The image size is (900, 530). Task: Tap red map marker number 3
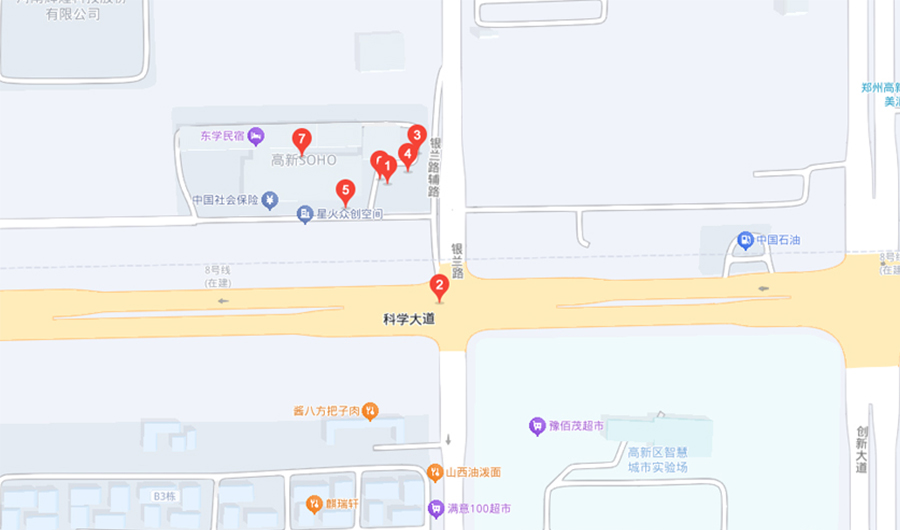pos(417,135)
